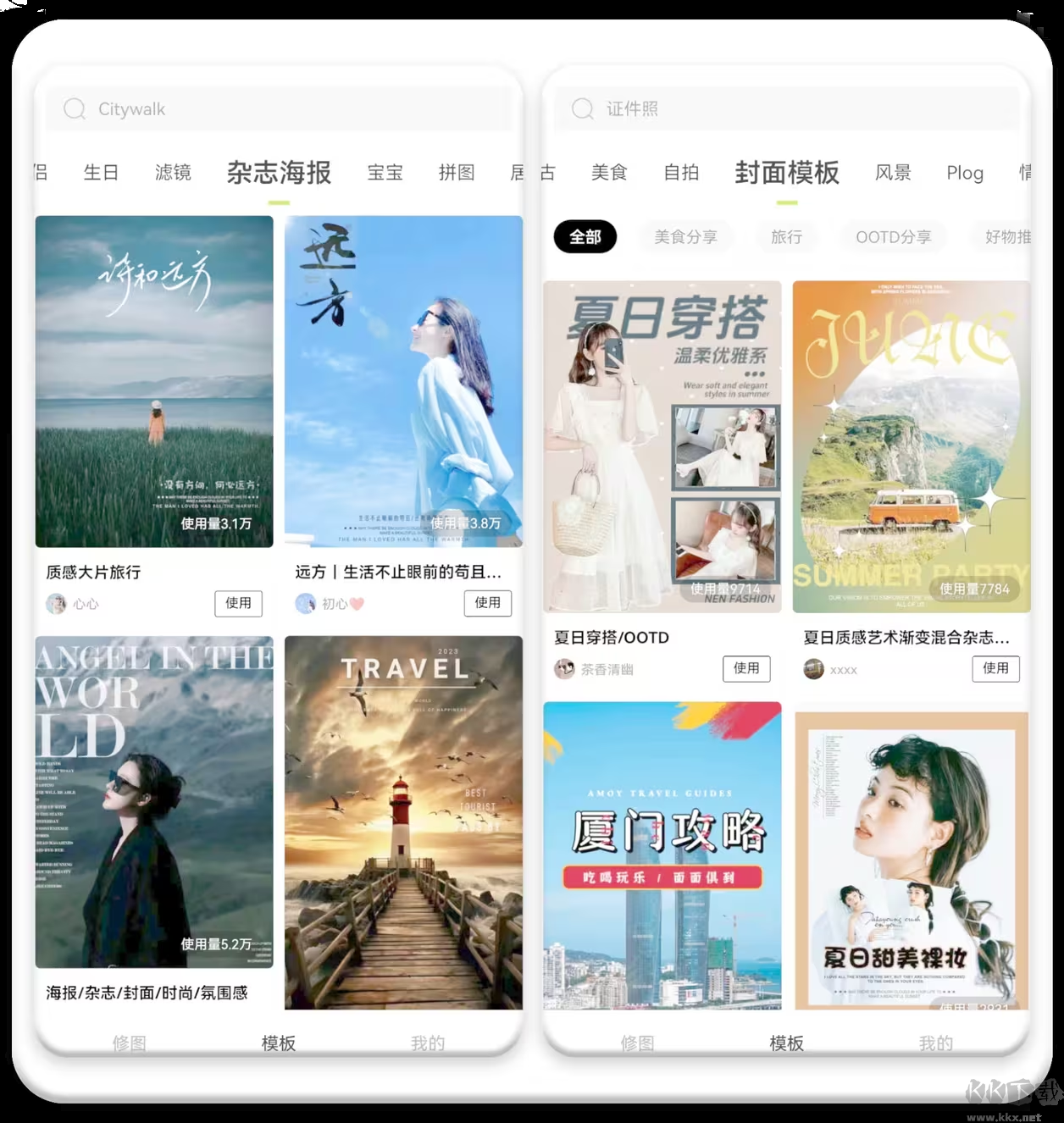Tap 使用 on the 质感大片旅行 template
The height and width of the screenshot is (1123, 1064).
point(238,604)
